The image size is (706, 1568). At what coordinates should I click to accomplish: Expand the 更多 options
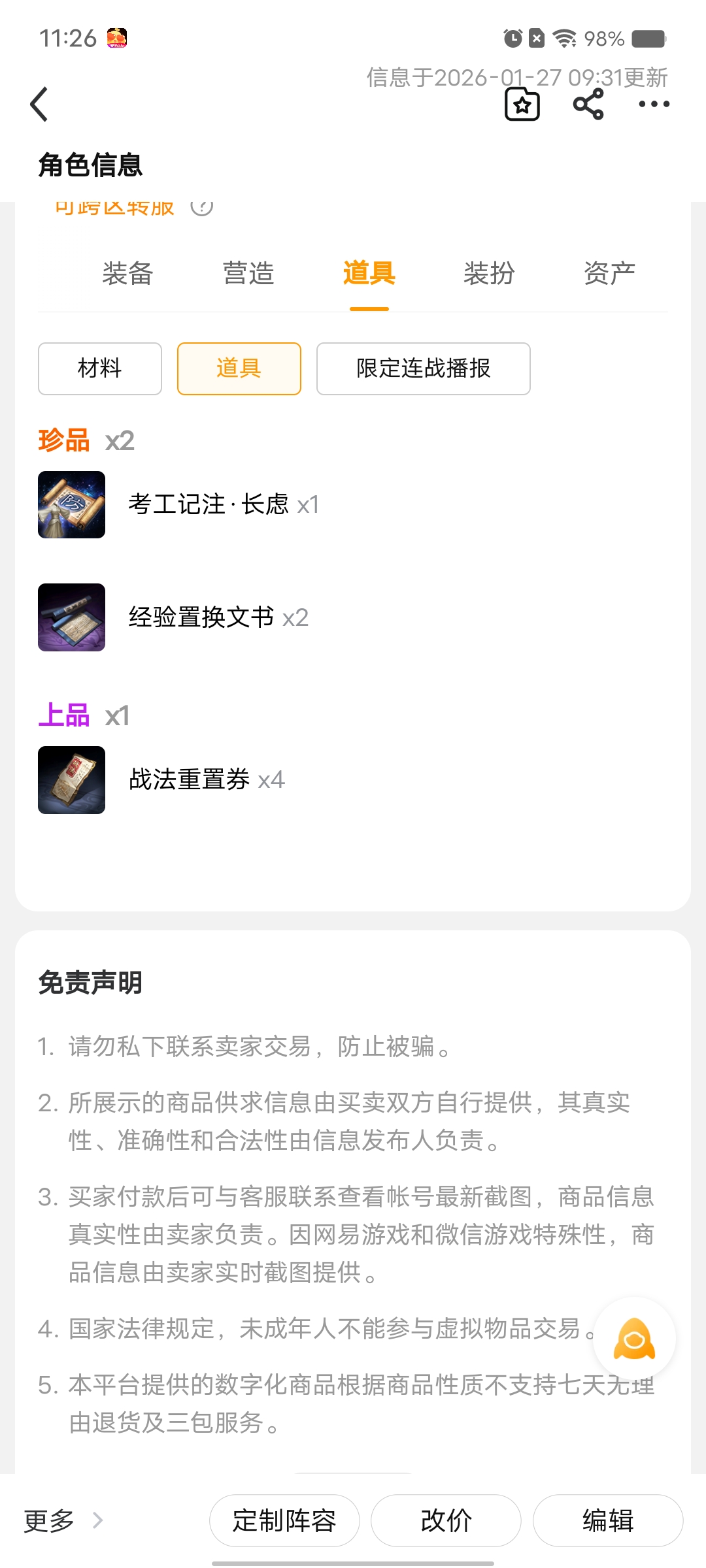pyautogui.click(x=63, y=1521)
